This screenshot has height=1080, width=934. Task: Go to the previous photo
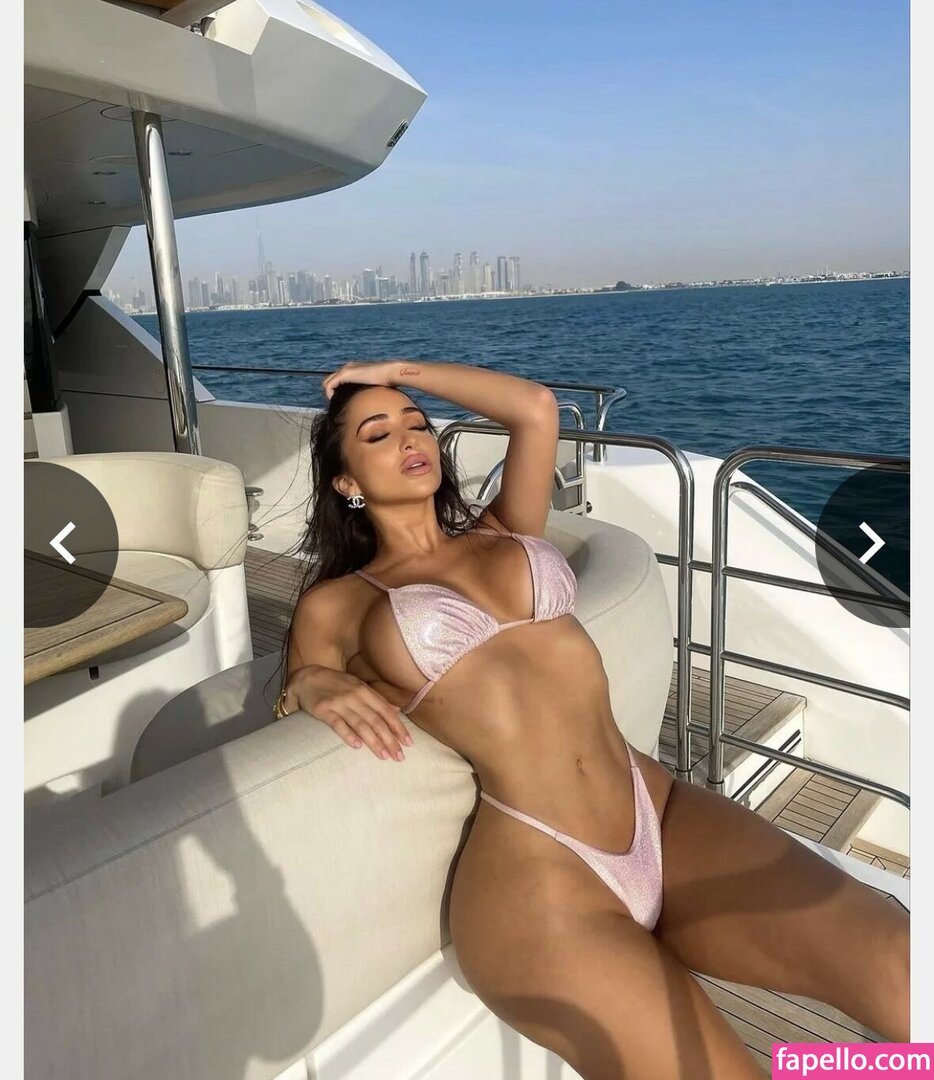pyautogui.click(x=64, y=543)
